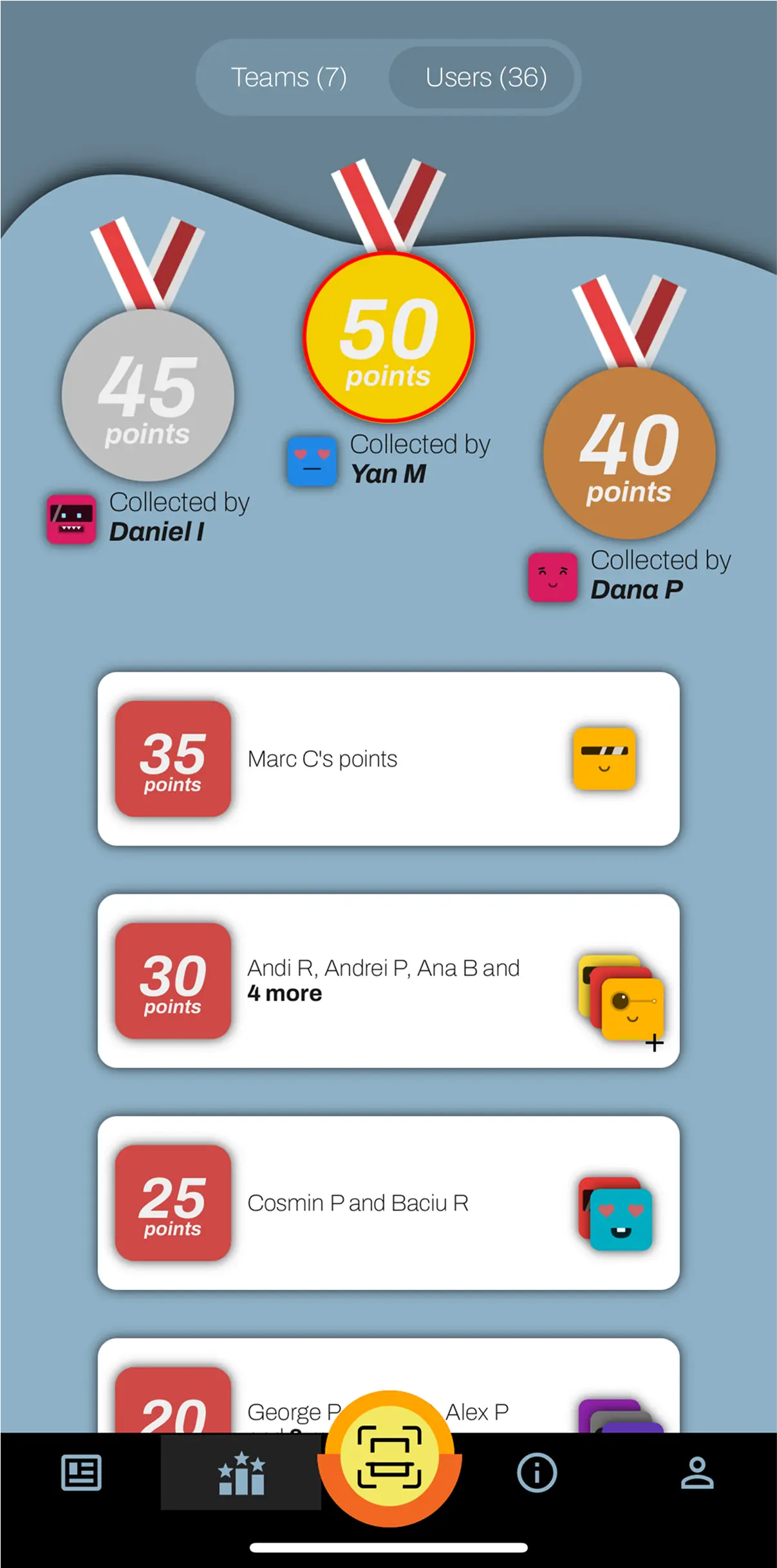
Task: View Yan M's 50 points gold medal
Action: pos(389,337)
